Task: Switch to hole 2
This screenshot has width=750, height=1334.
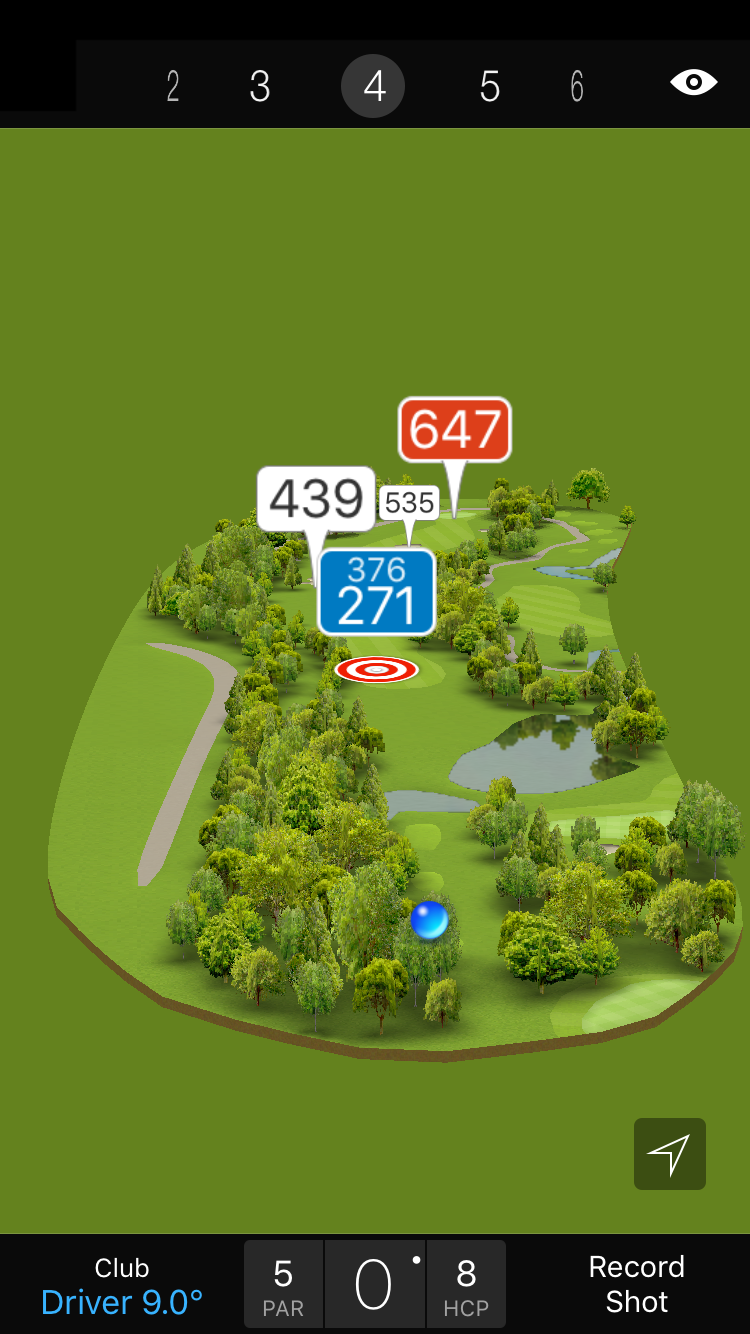Action: [173, 87]
